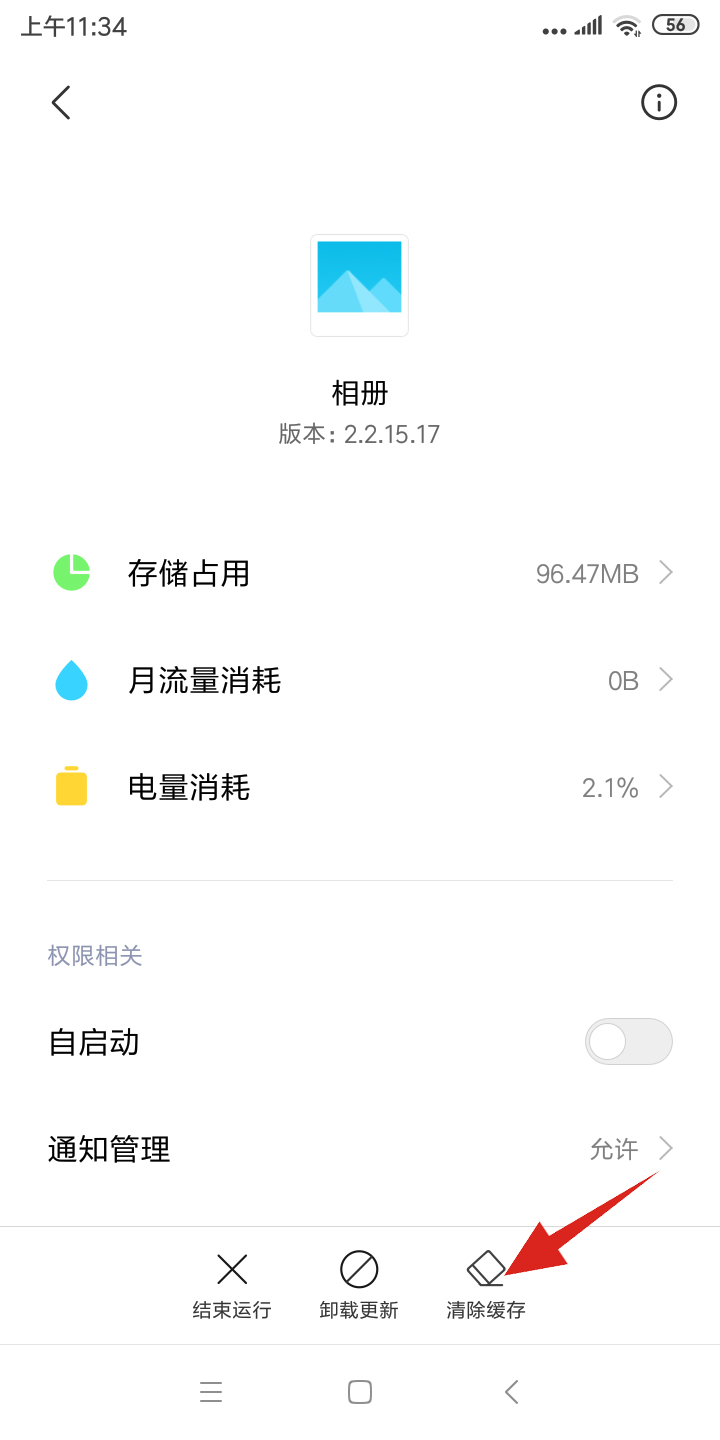
Task: Open 电量消耗 battery usage
Action: pyautogui.click(x=360, y=788)
